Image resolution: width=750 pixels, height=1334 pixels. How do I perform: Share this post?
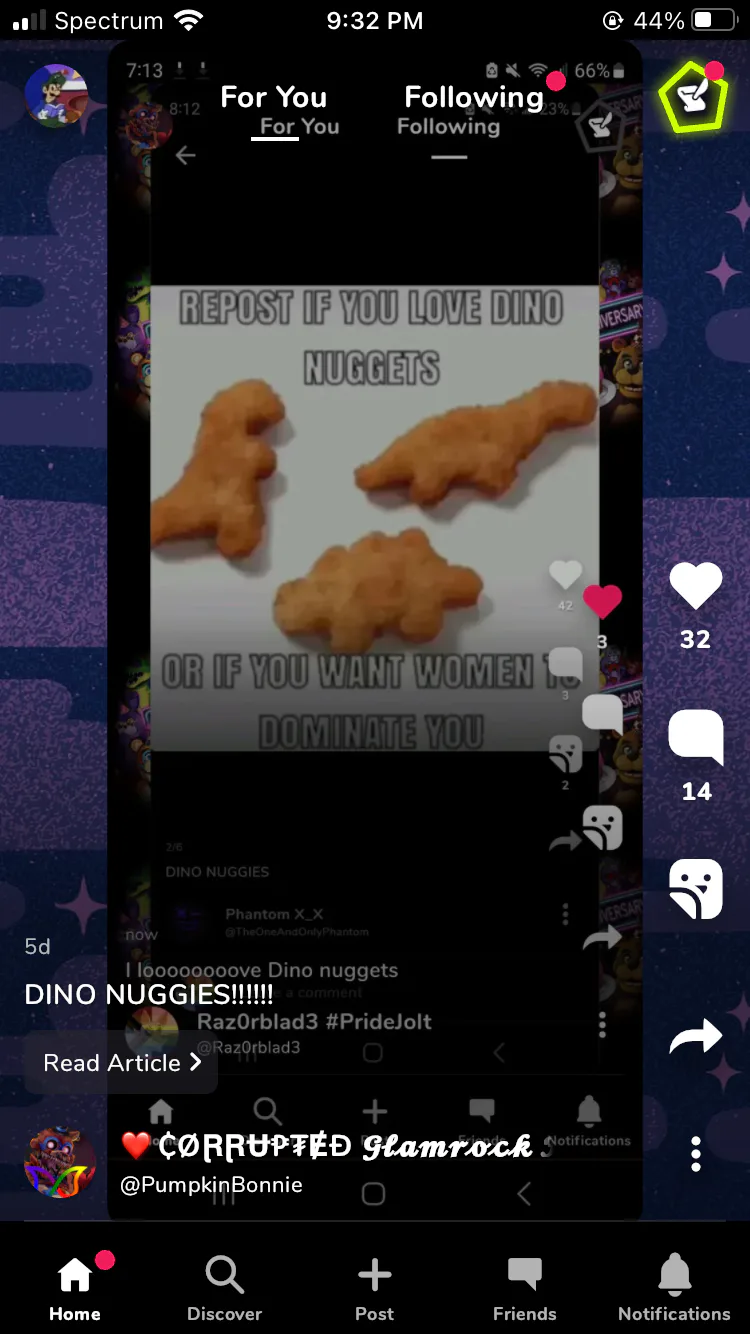point(695,1037)
